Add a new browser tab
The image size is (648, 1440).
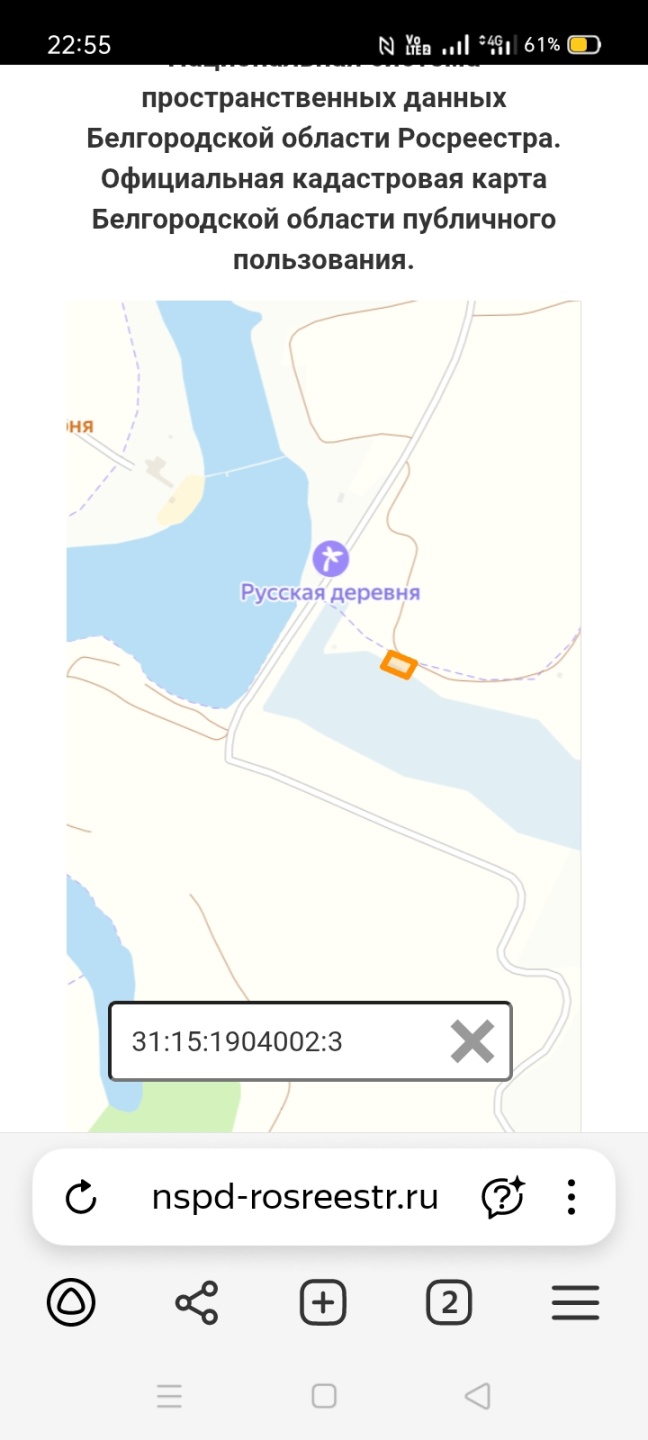click(322, 1303)
